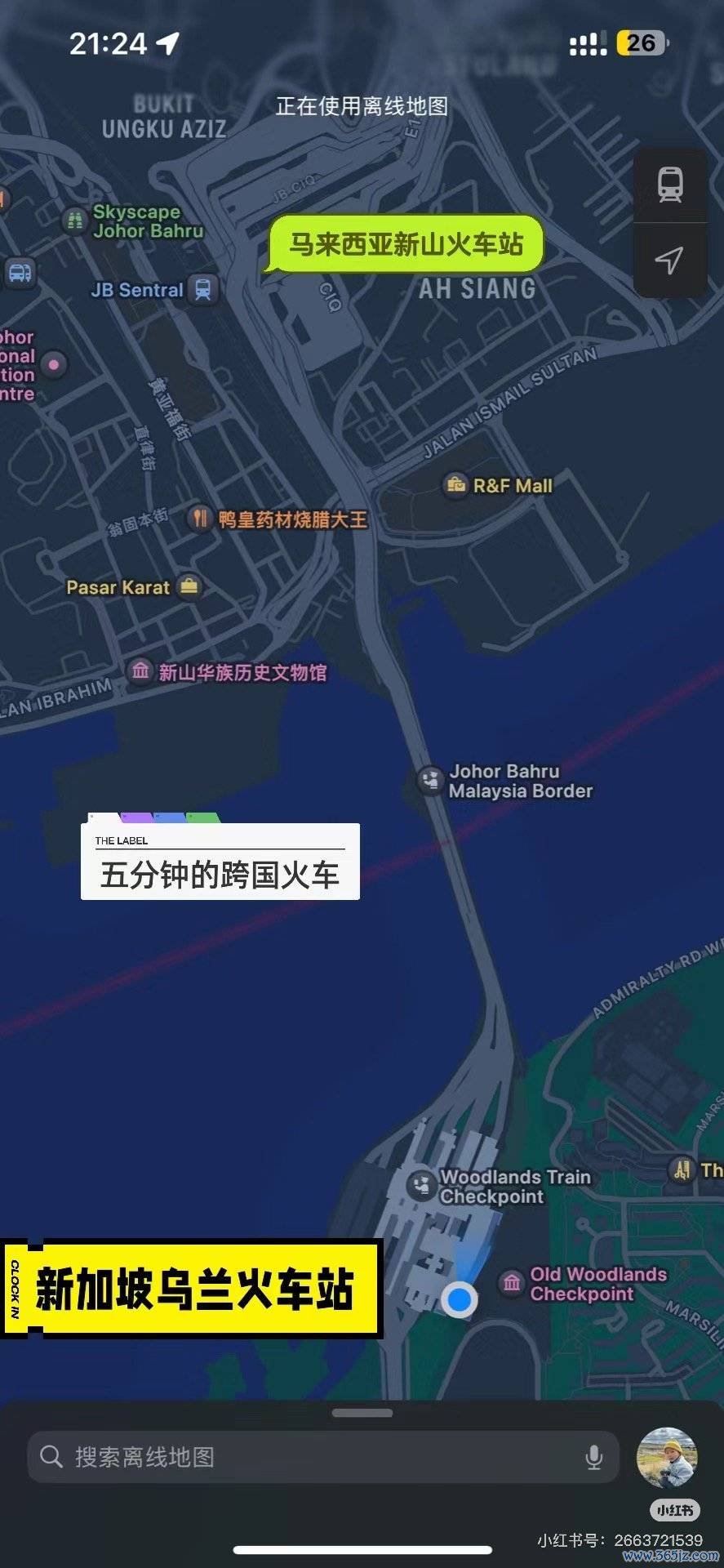Select the Old Woodlands Checkpoint marker
The height and width of the screenshot is (1568, 724).
pyautogui.click(x=512, y=1283)
